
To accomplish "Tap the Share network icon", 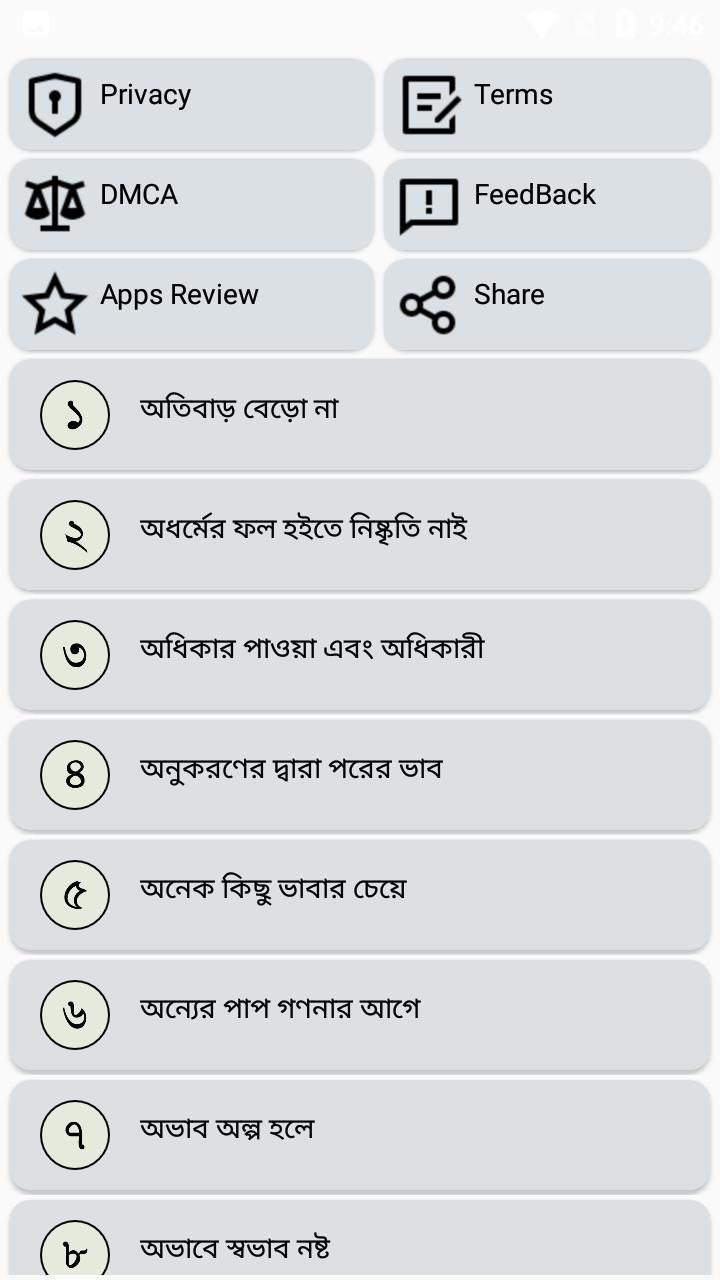I will coord(429,304).
